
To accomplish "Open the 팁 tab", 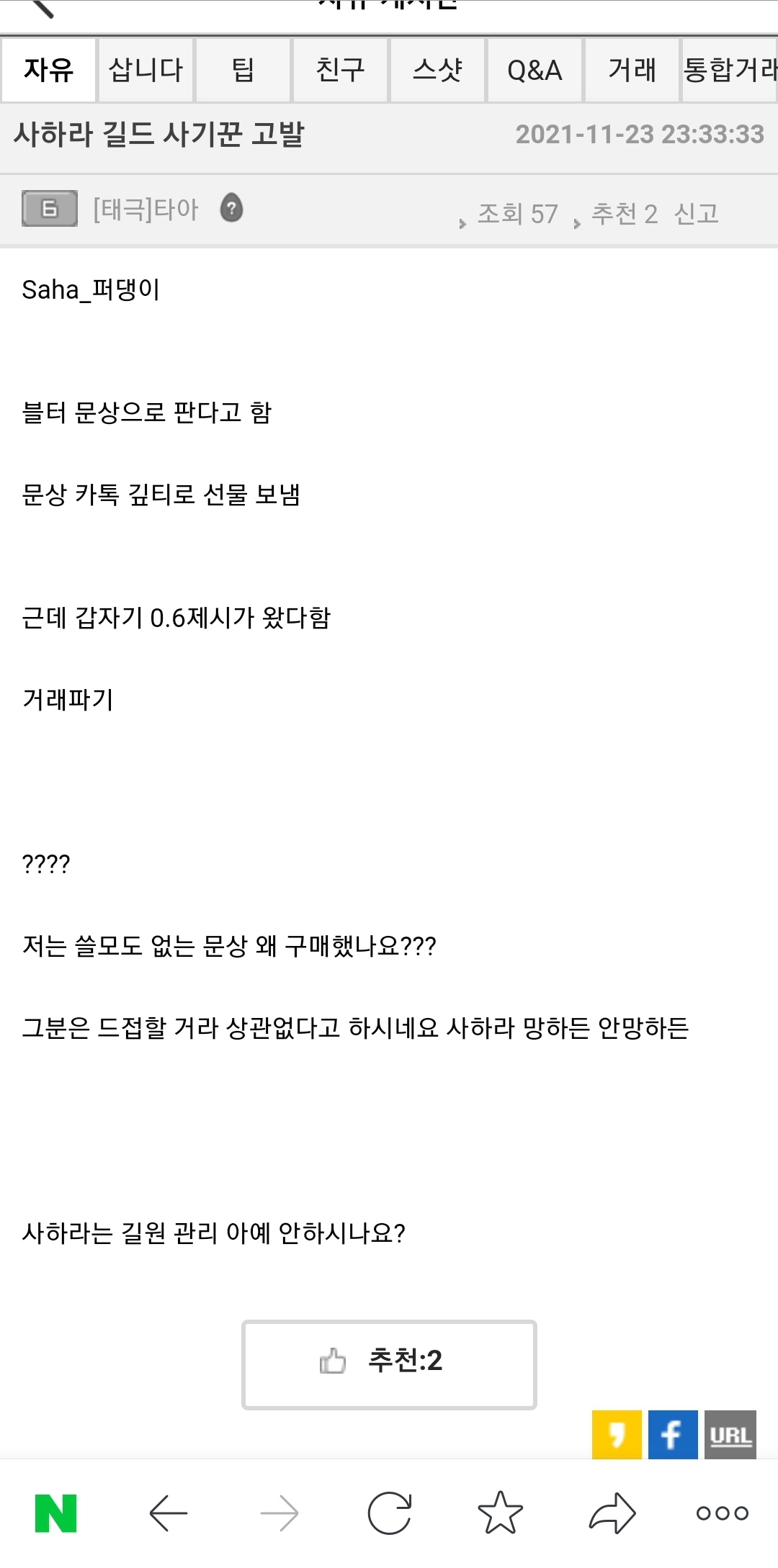I will [243, 70].
